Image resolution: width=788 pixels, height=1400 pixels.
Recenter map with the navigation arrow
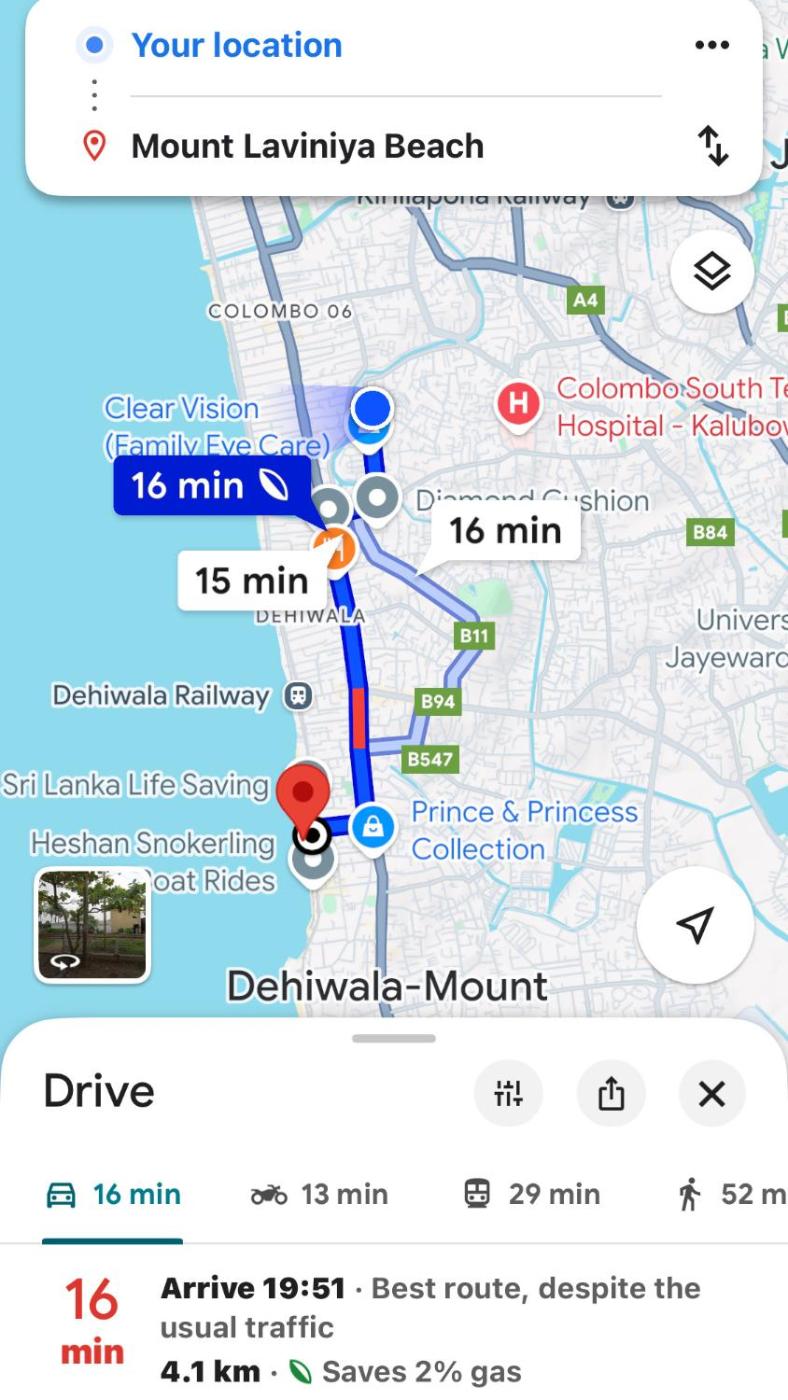tap(695, 925)
